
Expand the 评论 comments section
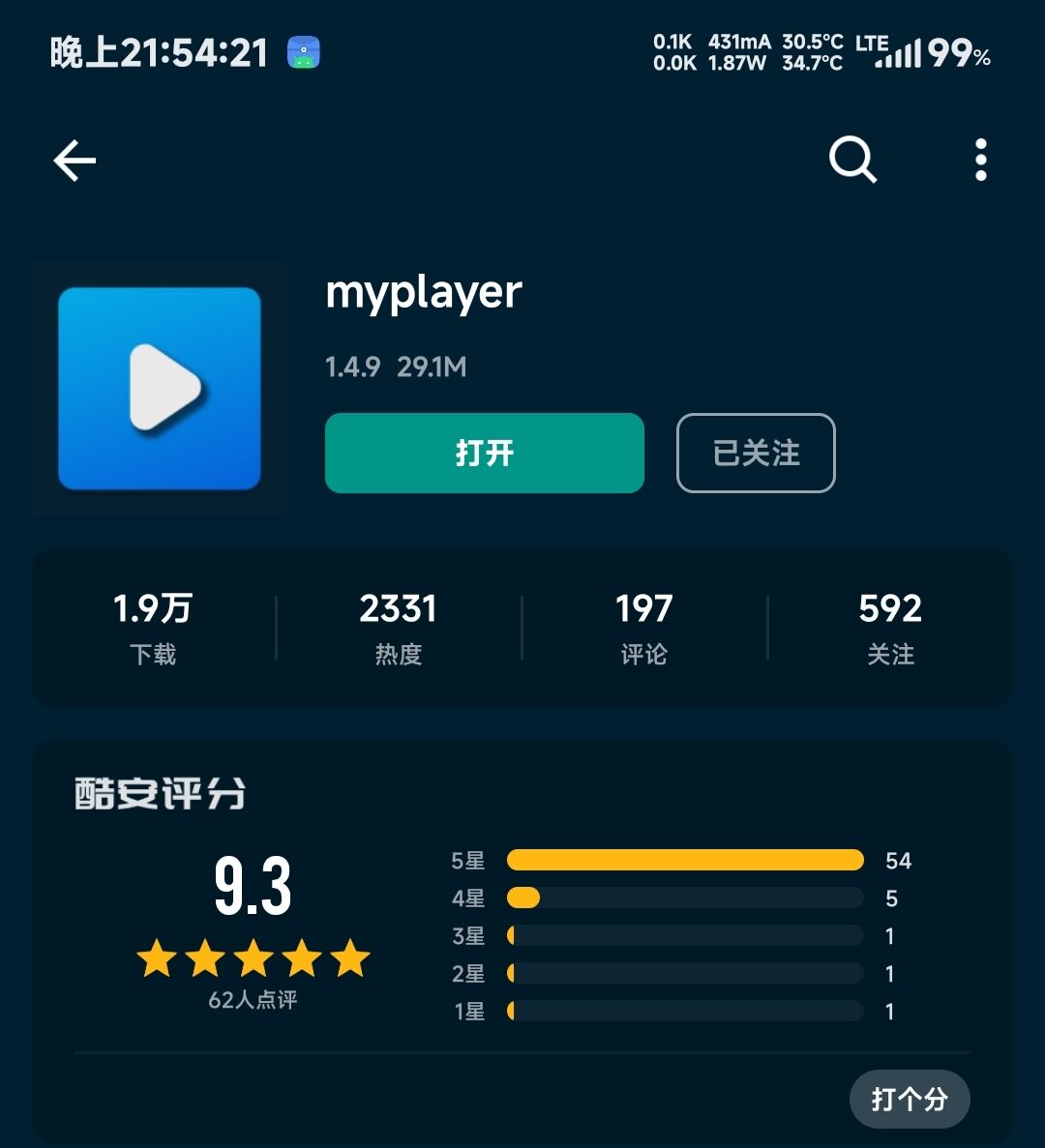point(642,627)
